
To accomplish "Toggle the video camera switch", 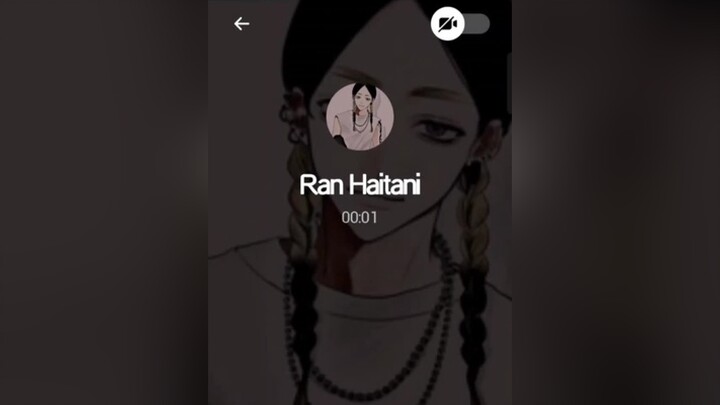I will 459,23.
